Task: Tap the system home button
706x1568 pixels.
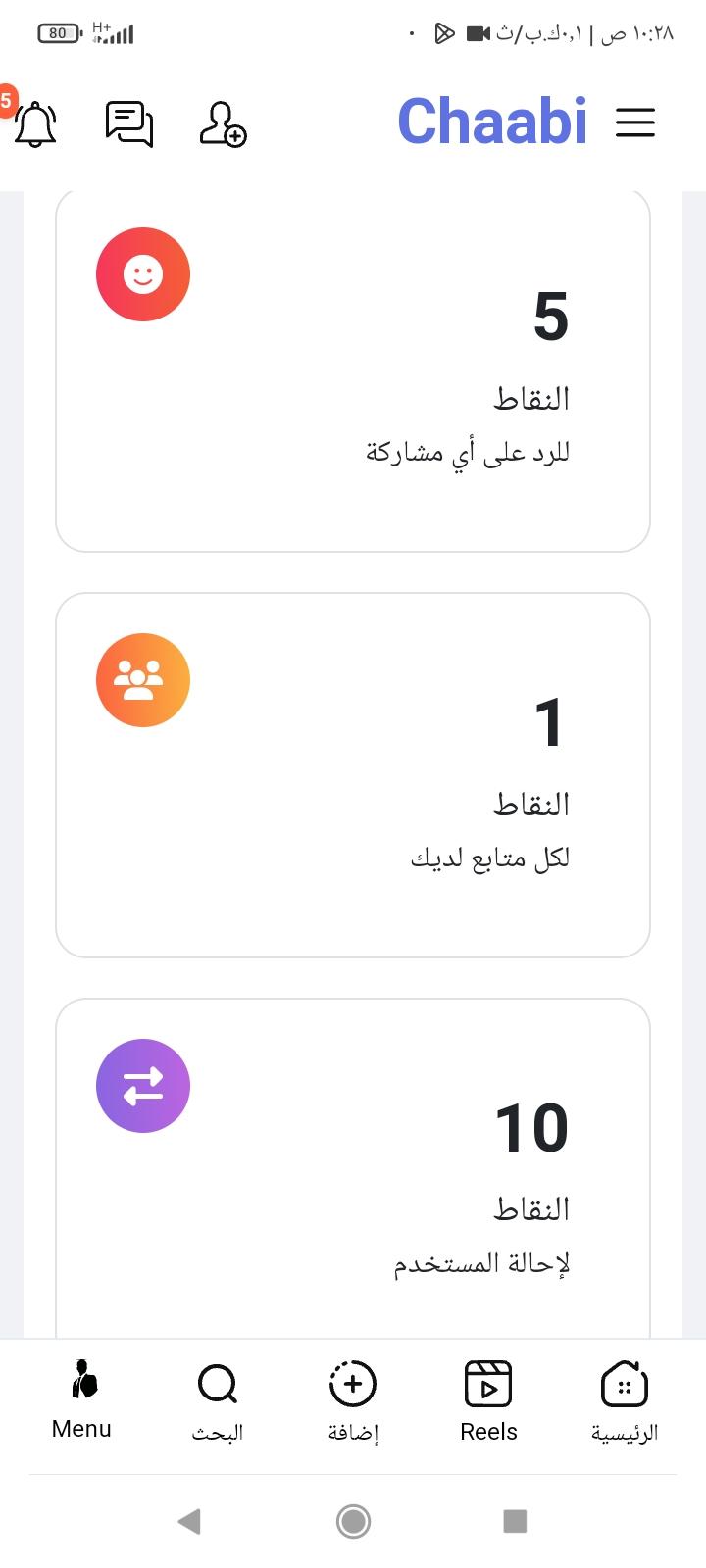Action: 353,1521
